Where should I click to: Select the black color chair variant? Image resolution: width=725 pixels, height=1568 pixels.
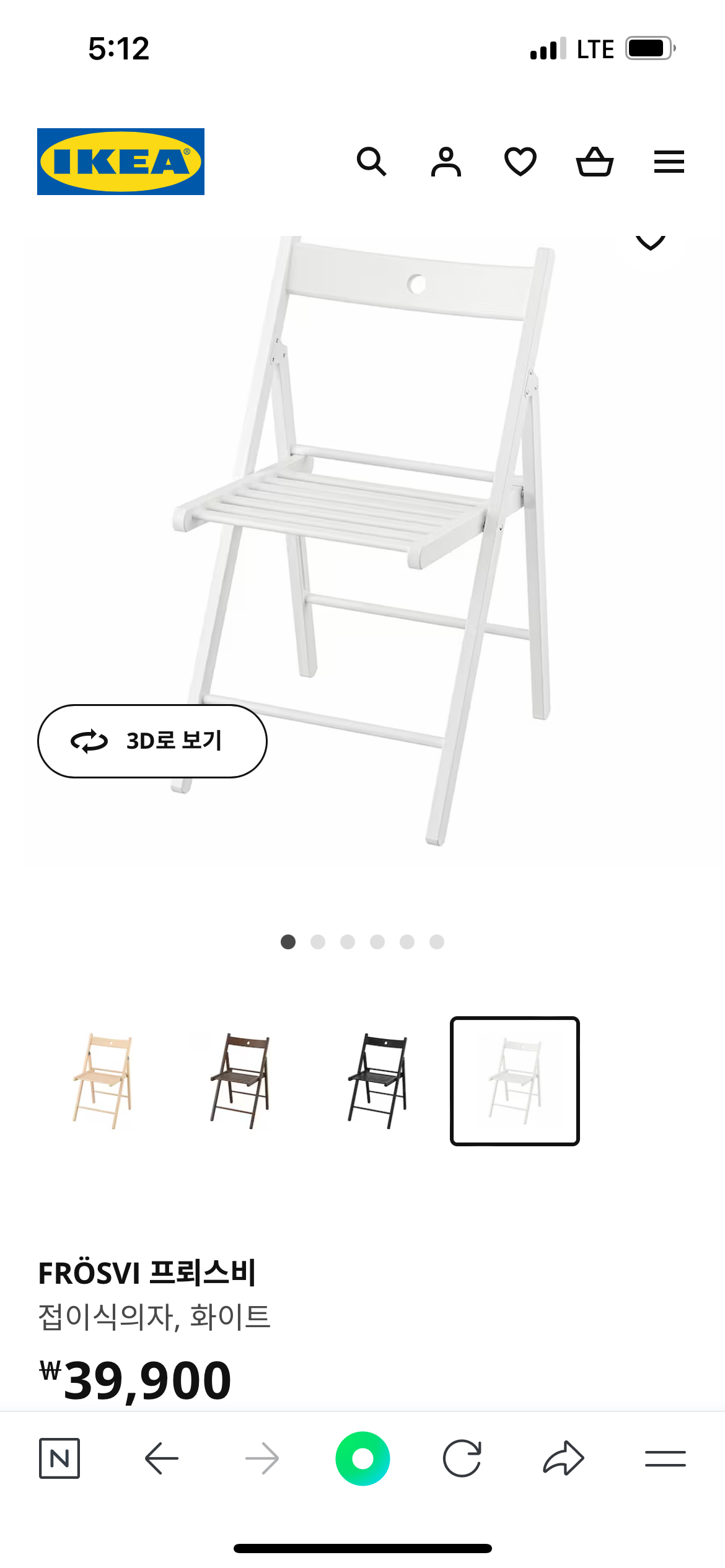(x=377, y=1081)
